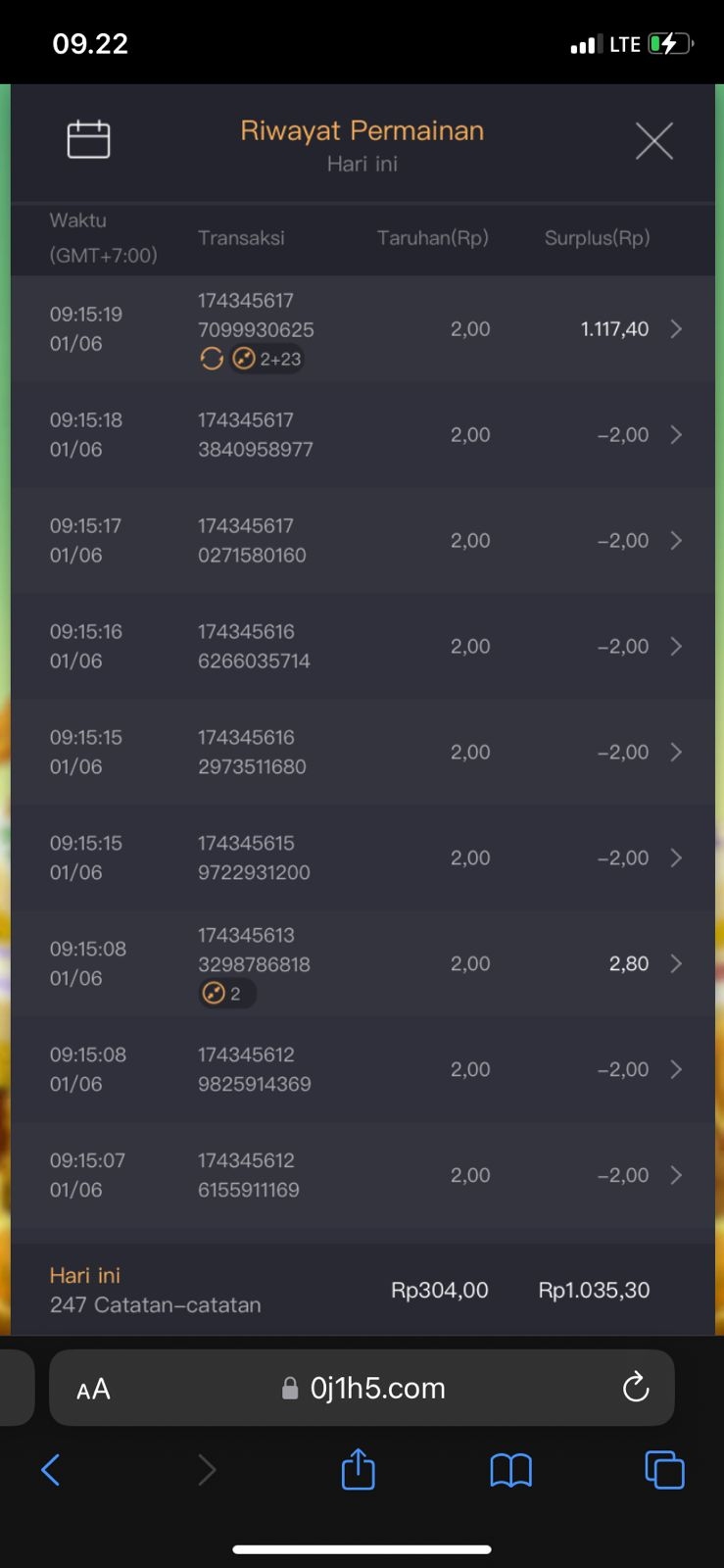Open Safari bookmarks
724x1568 pixels.
point(510,1469)
